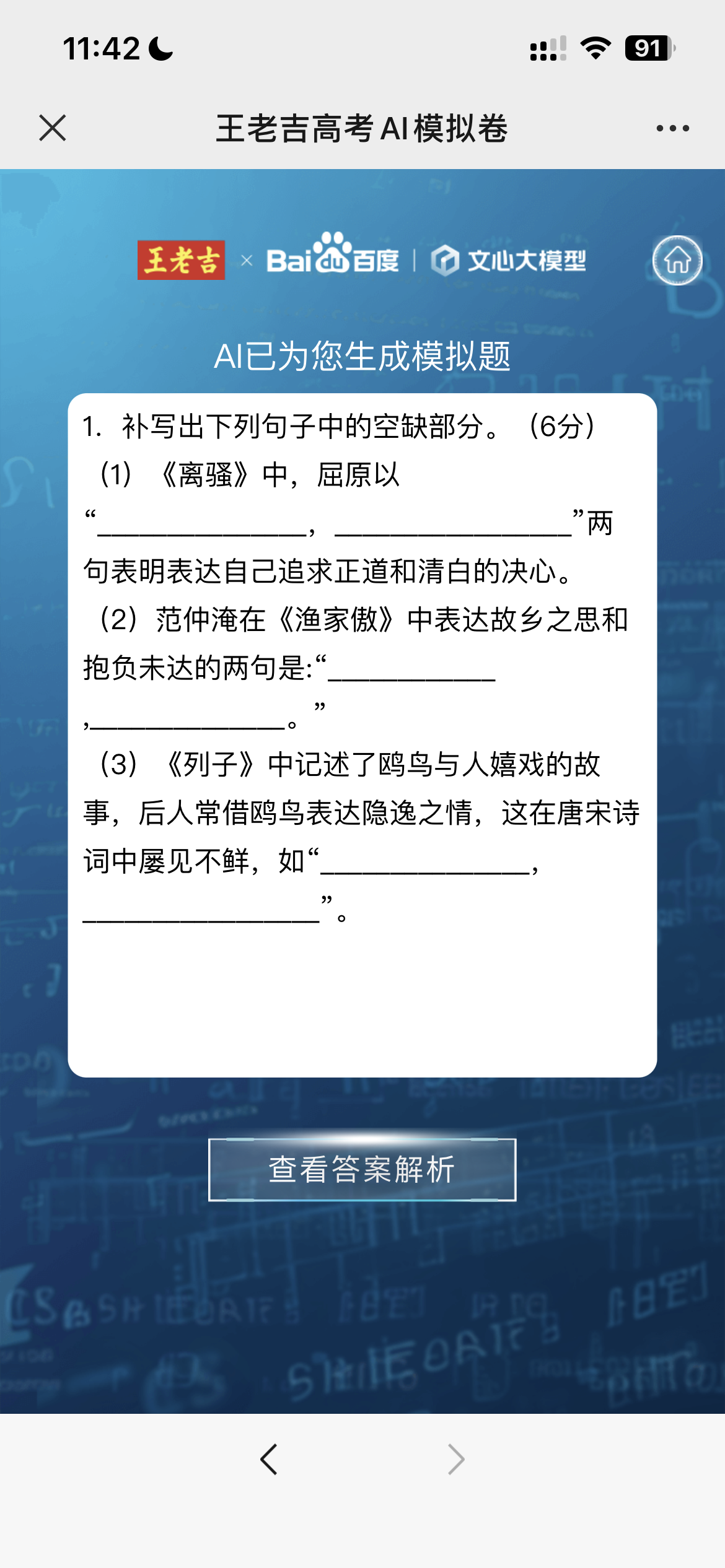Open the three-dot overflow menu
Screen dimensions: 725x1568
(x=672, y=128)
